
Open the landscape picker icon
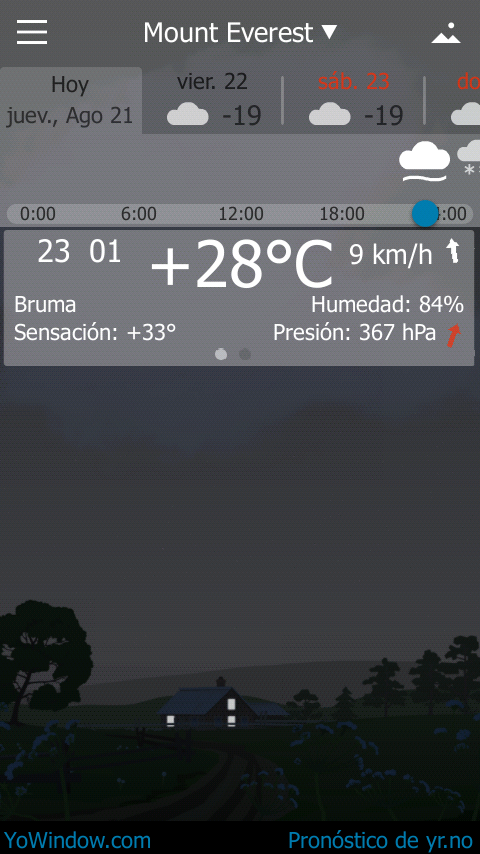[447, 33]
